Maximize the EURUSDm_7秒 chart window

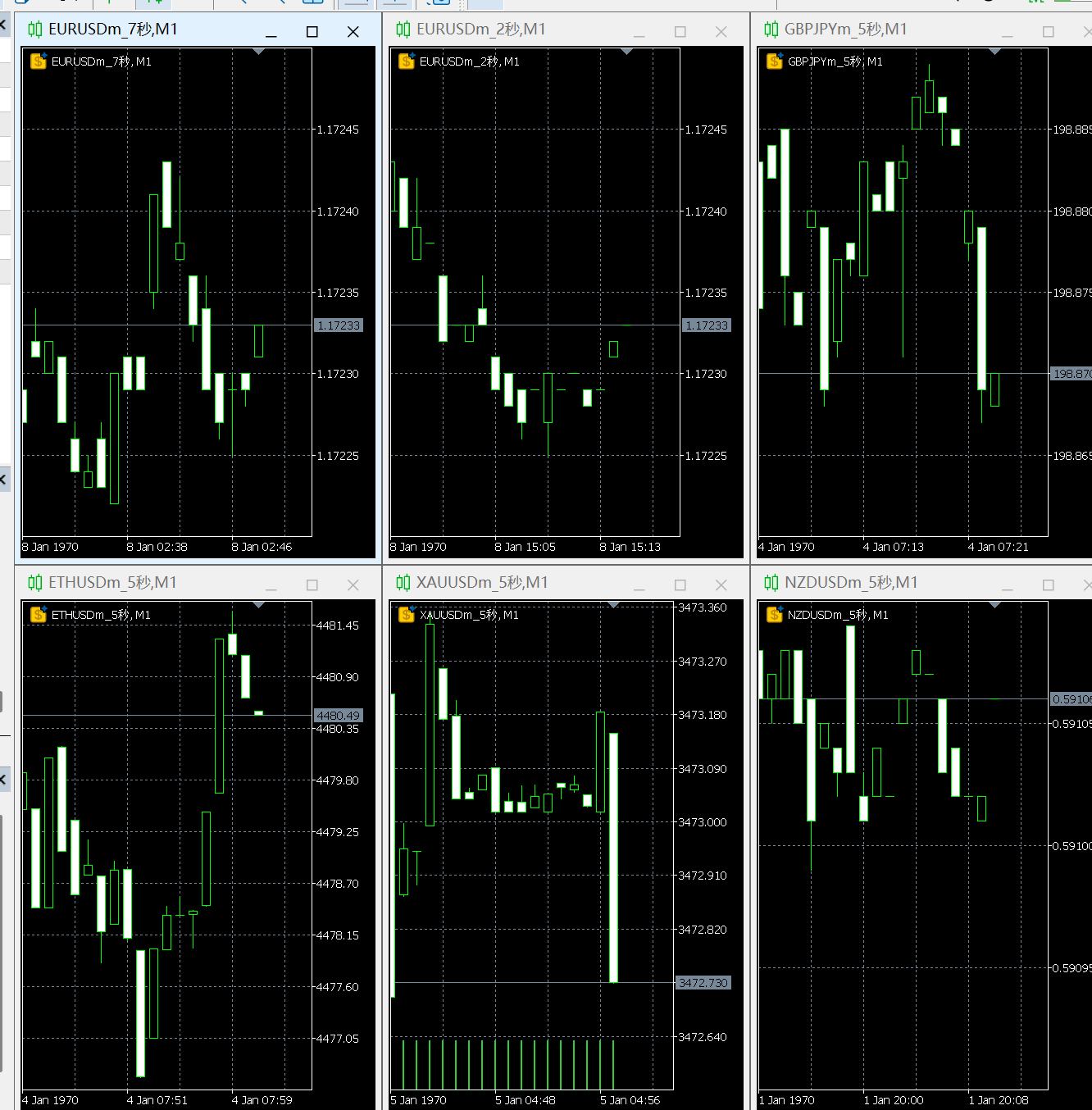pos(312,32)
